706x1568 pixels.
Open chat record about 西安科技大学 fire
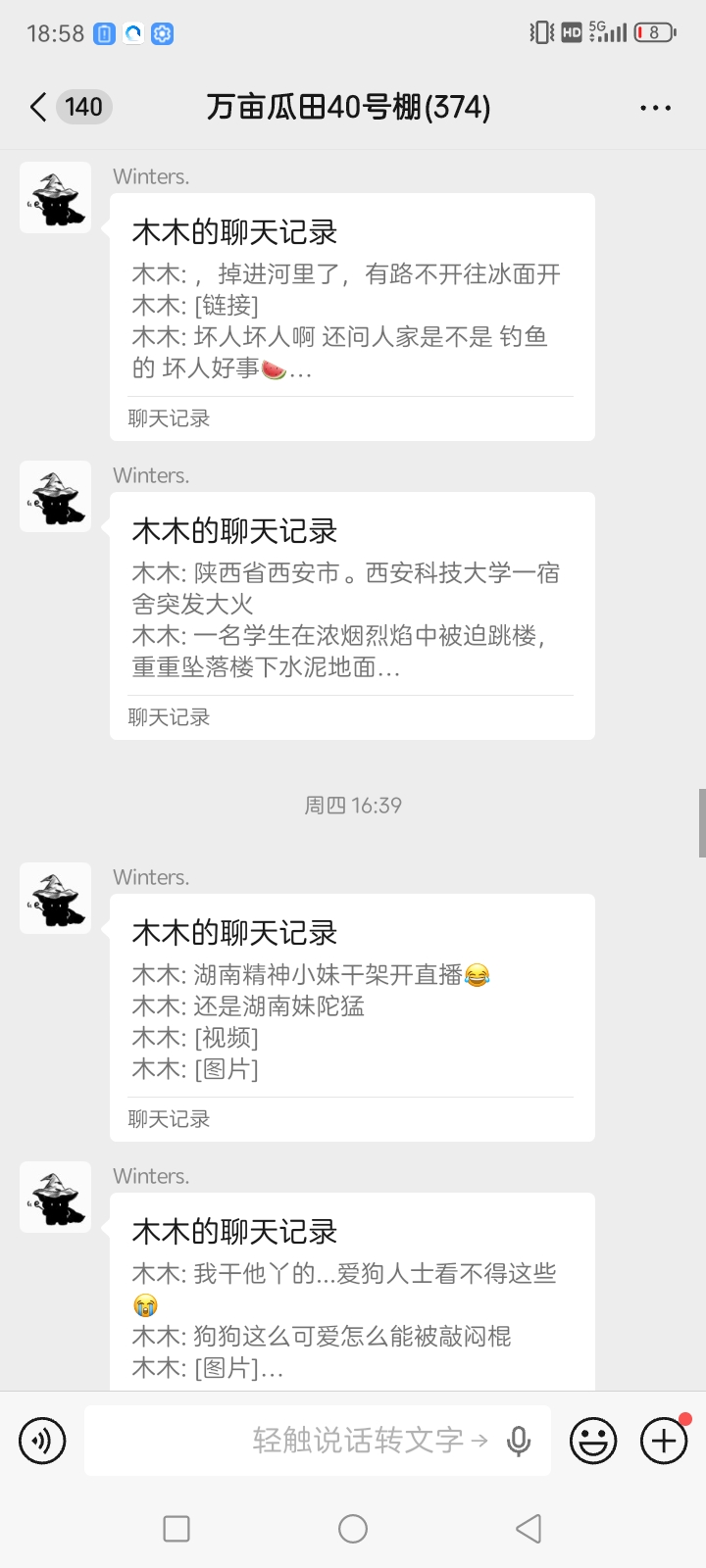(353, 614)
